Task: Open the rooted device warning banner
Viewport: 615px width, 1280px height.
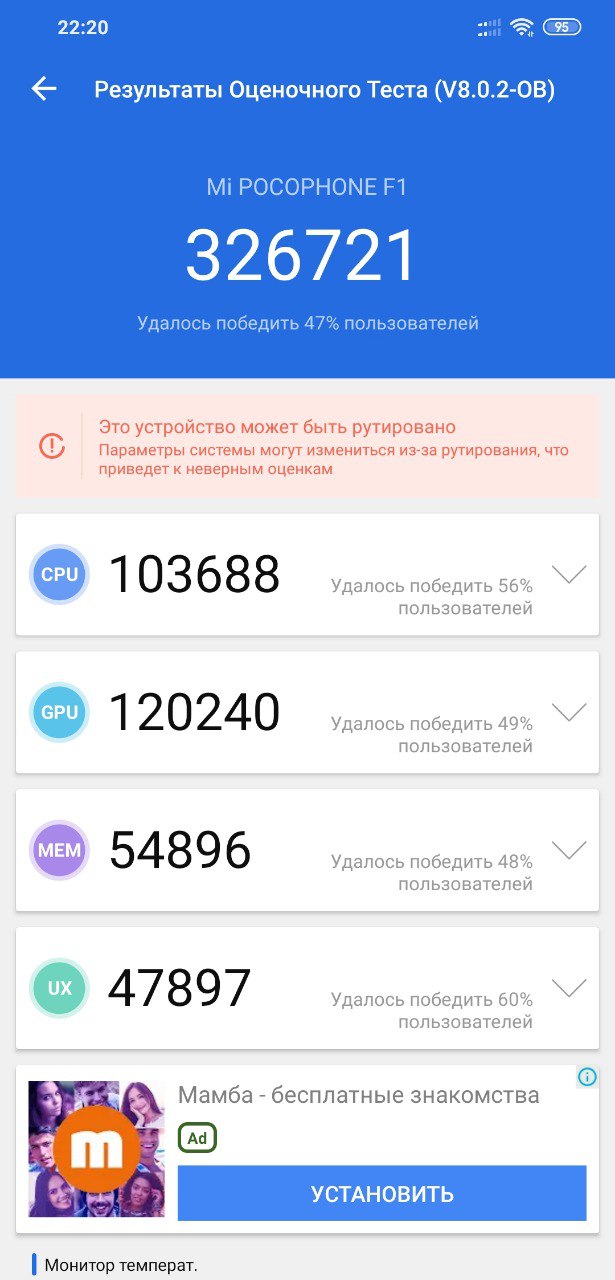Action: (x=307, y=445)
